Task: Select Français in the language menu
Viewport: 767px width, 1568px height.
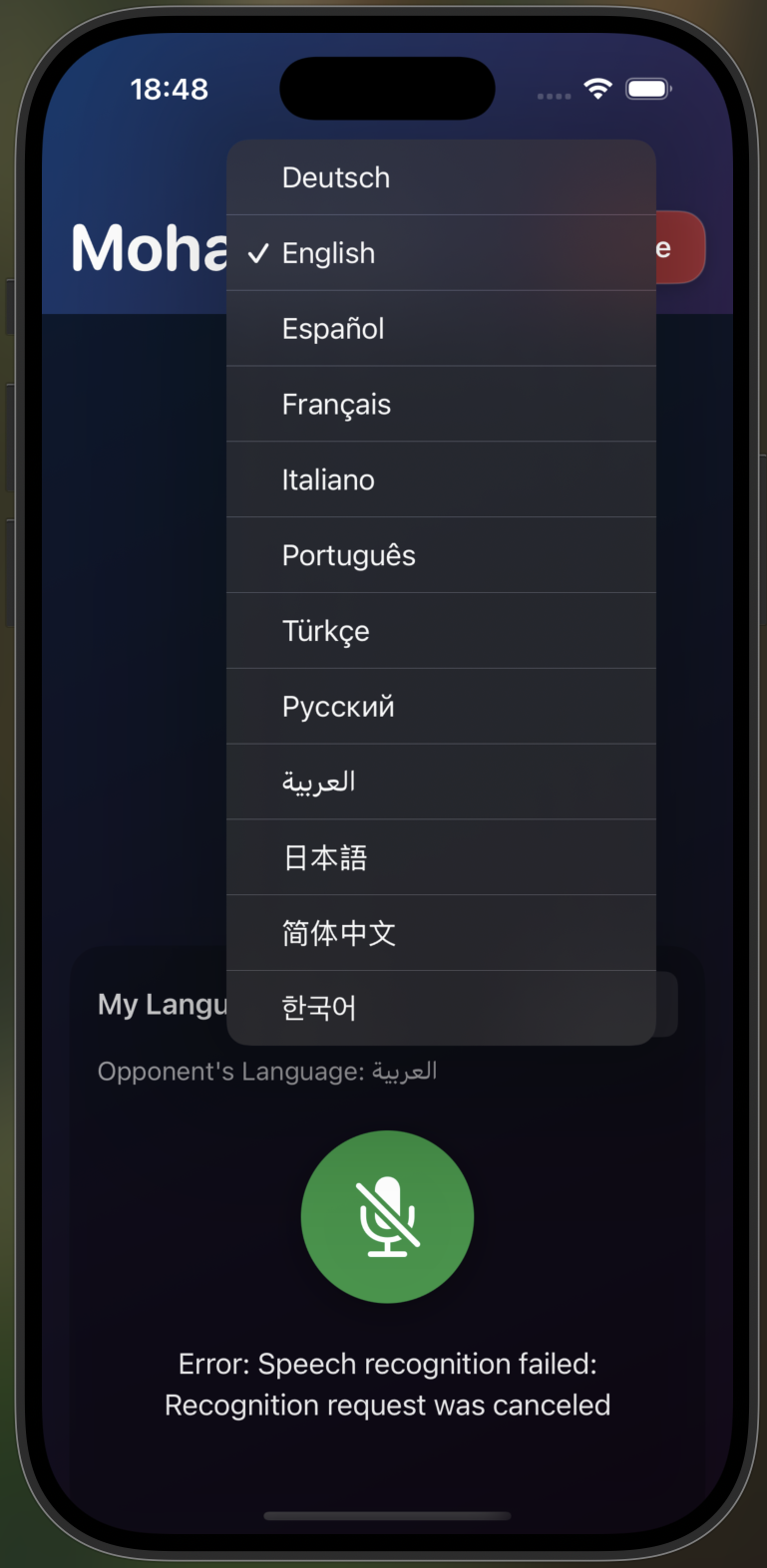Action: (x=441, y=404)
